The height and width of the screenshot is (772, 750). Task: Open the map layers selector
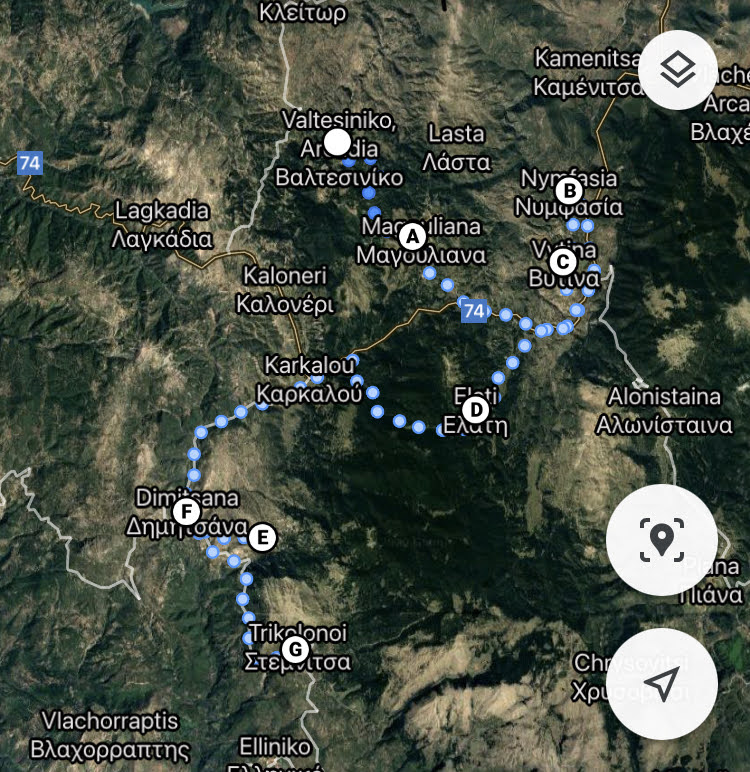[679, 70]
